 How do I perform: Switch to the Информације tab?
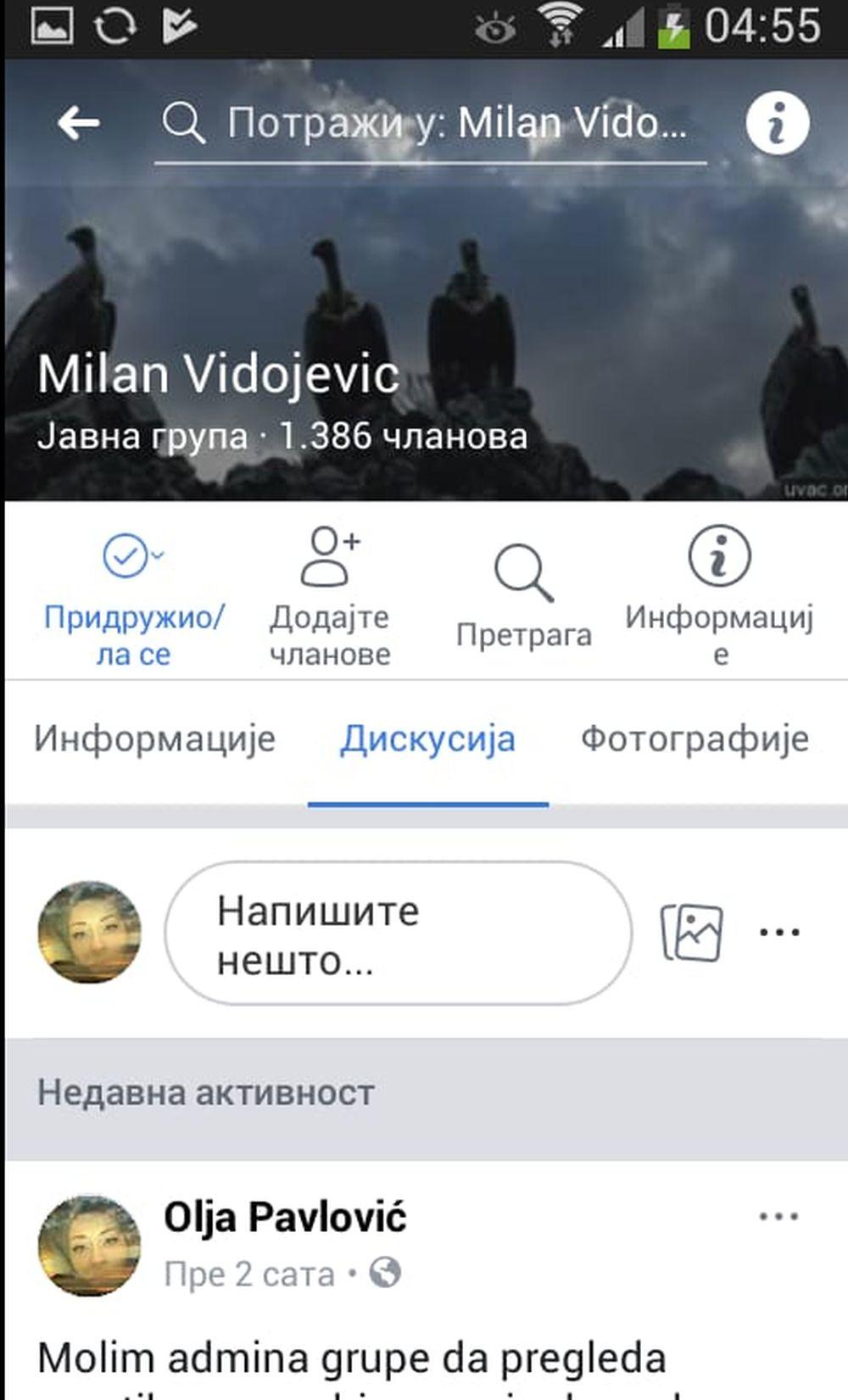pos(154,739)
